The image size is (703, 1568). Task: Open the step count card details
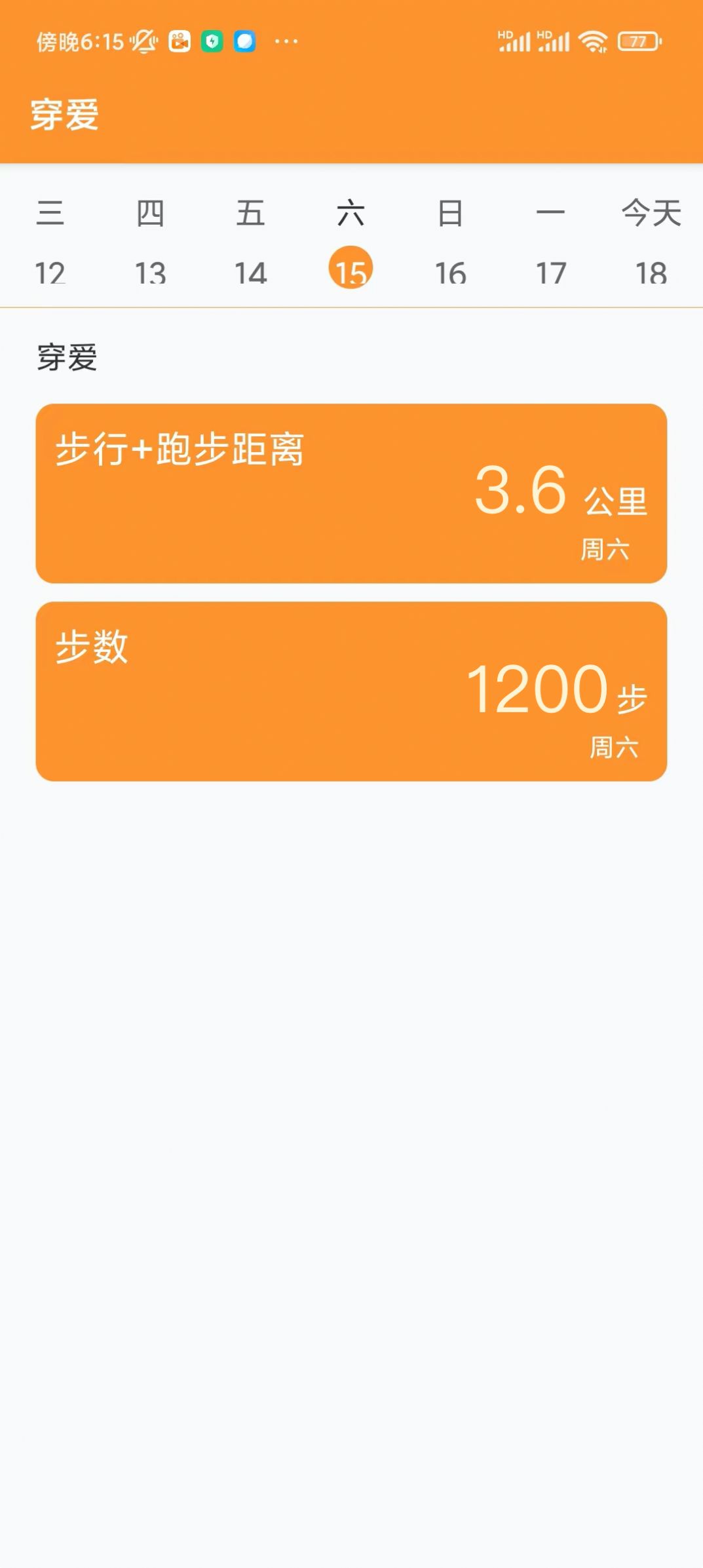pyautogui.click(x=351, y=691)
